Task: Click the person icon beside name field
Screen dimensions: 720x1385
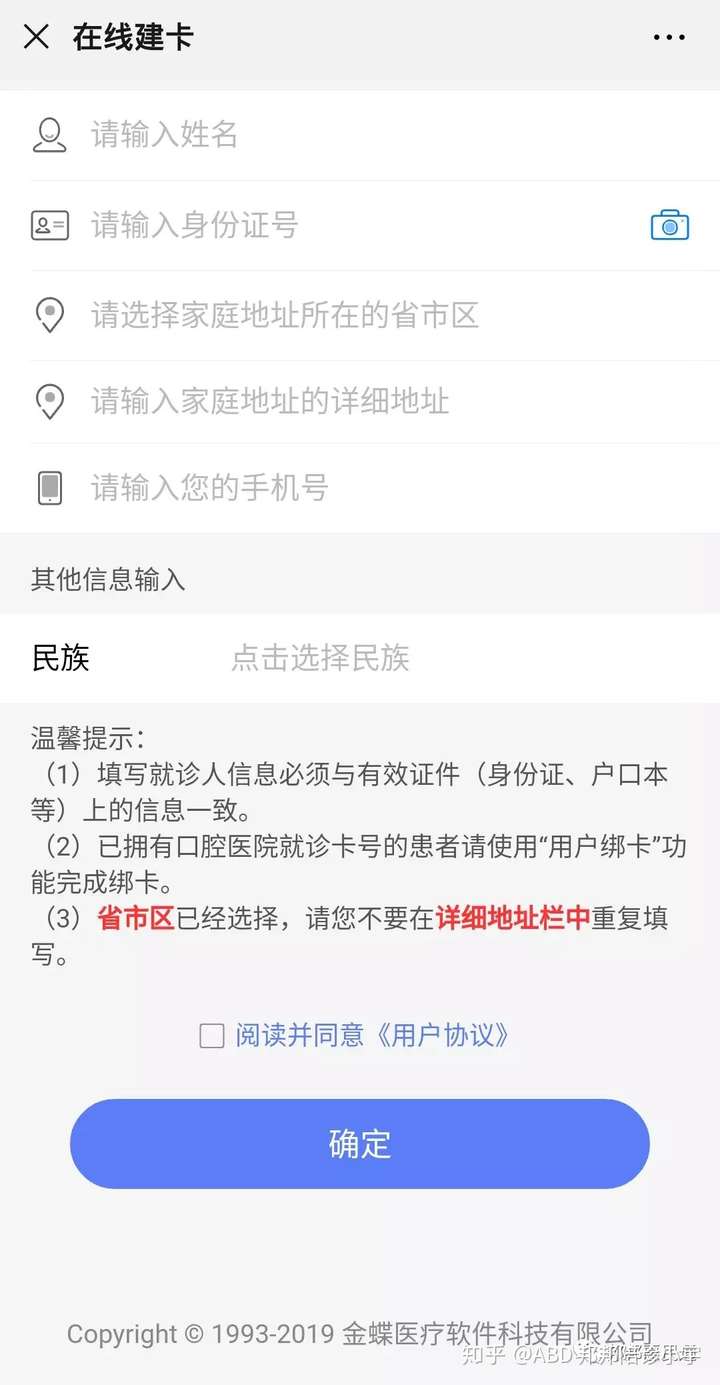Action: (48, 134)
